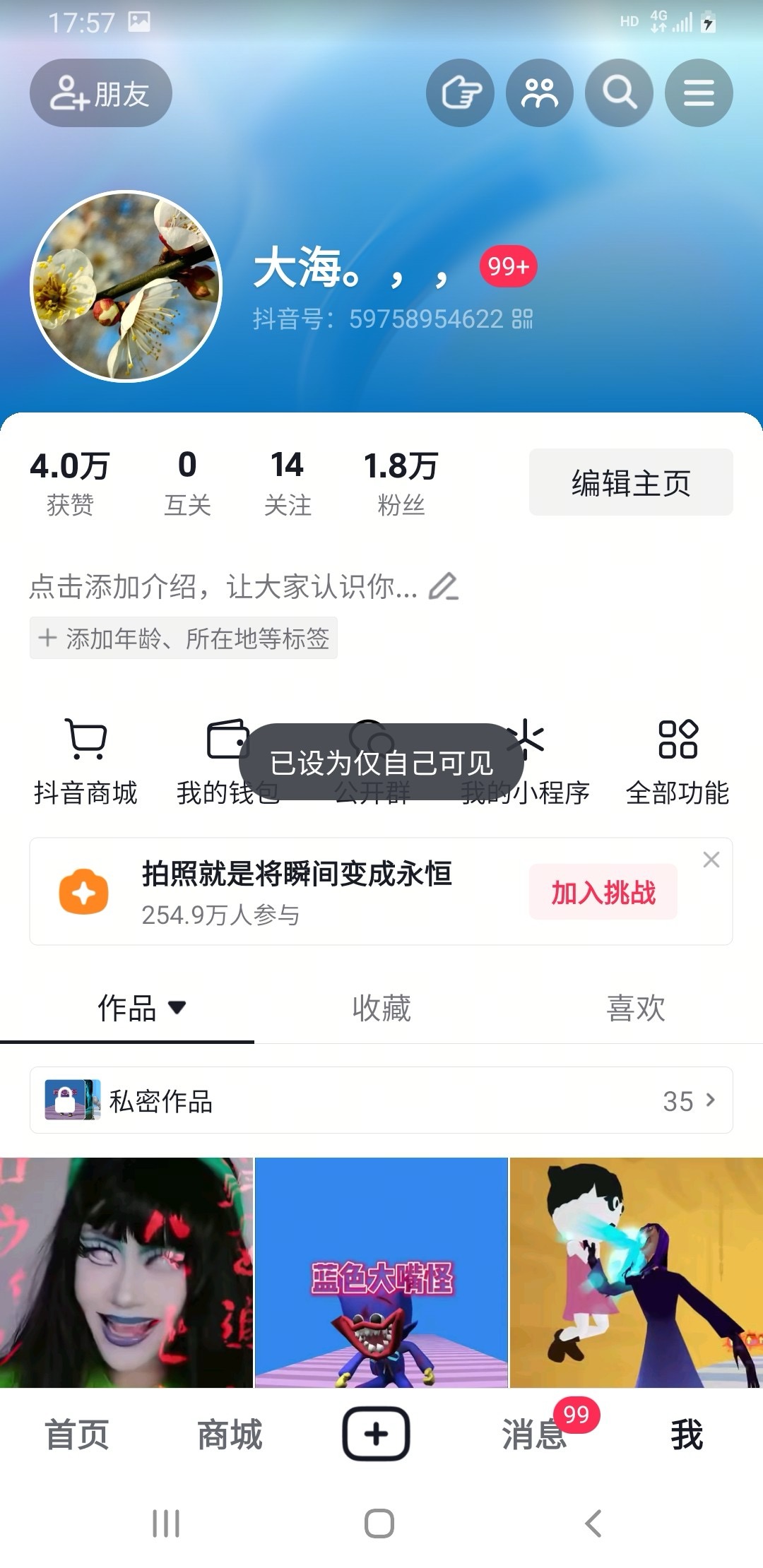View the 1.8万 粉丝 followers list
Image resolution: width=763 pixels, height=1568 pixels.
401,482
